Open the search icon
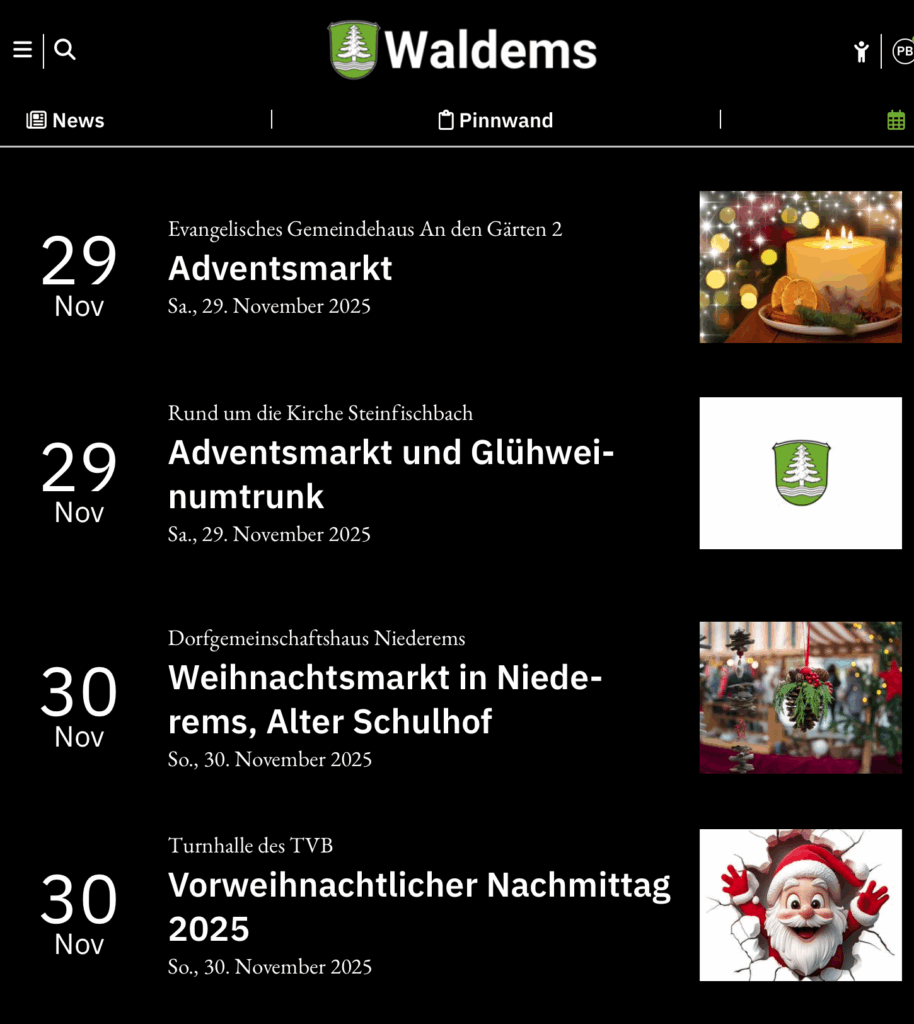Screen dimensions: 914x1024 pos(65,50)
